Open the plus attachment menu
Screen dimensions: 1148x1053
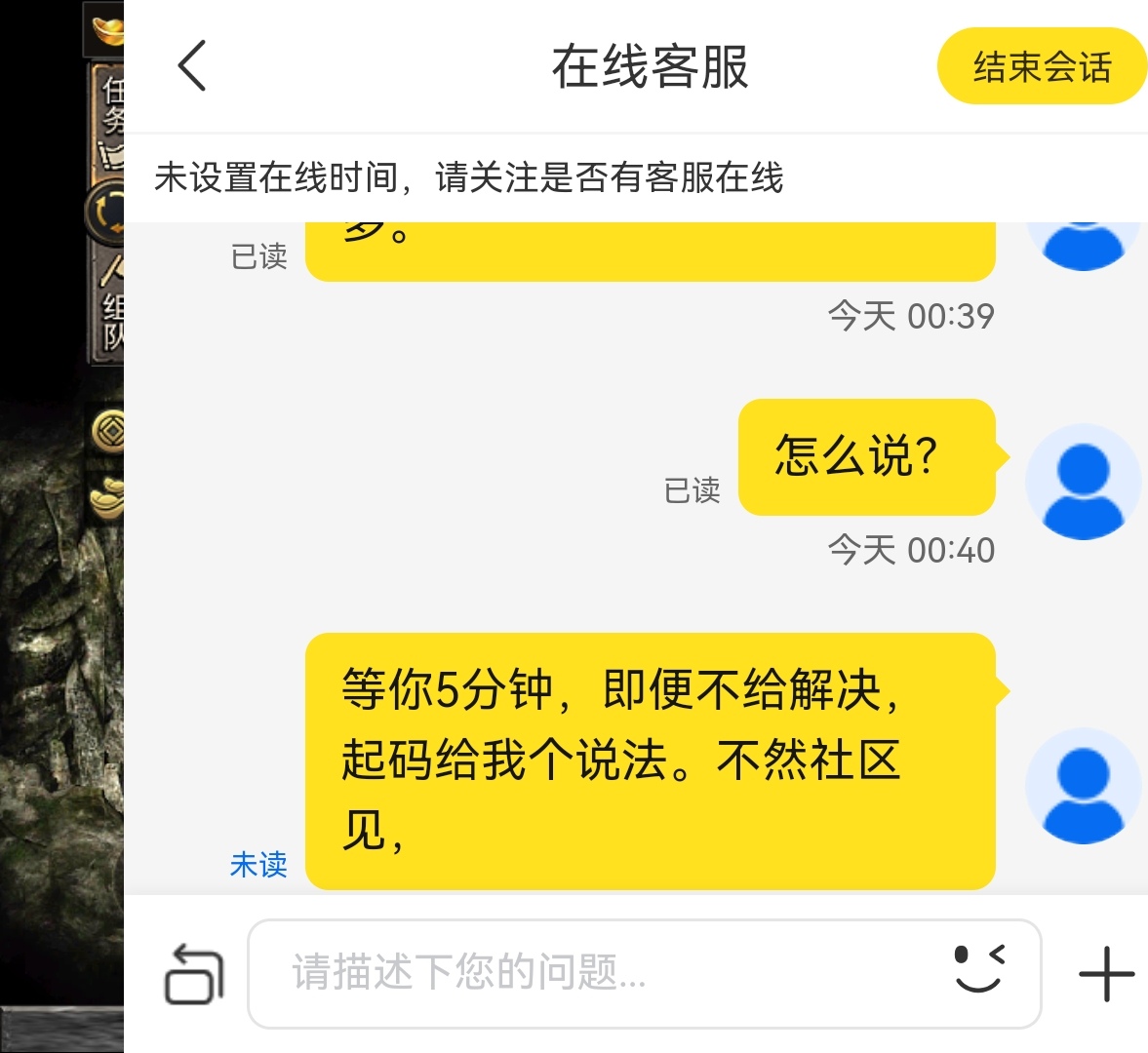(1106, 973)
